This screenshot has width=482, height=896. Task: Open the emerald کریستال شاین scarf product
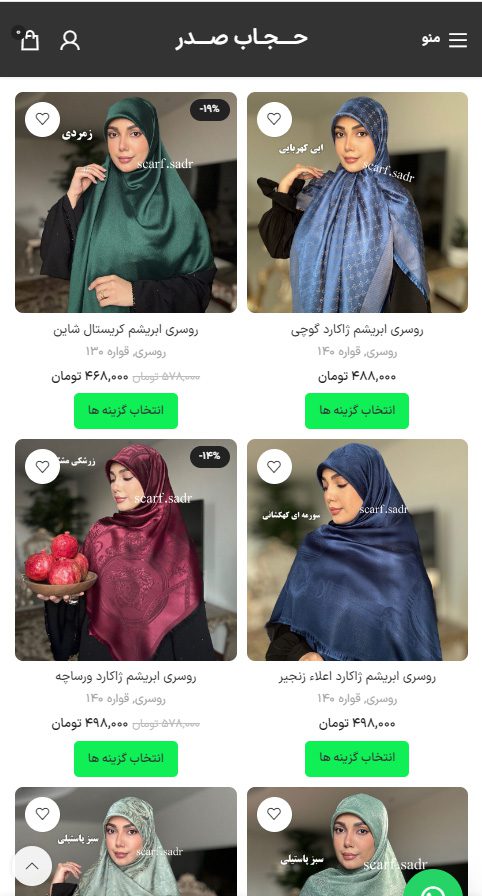(126, 202)
